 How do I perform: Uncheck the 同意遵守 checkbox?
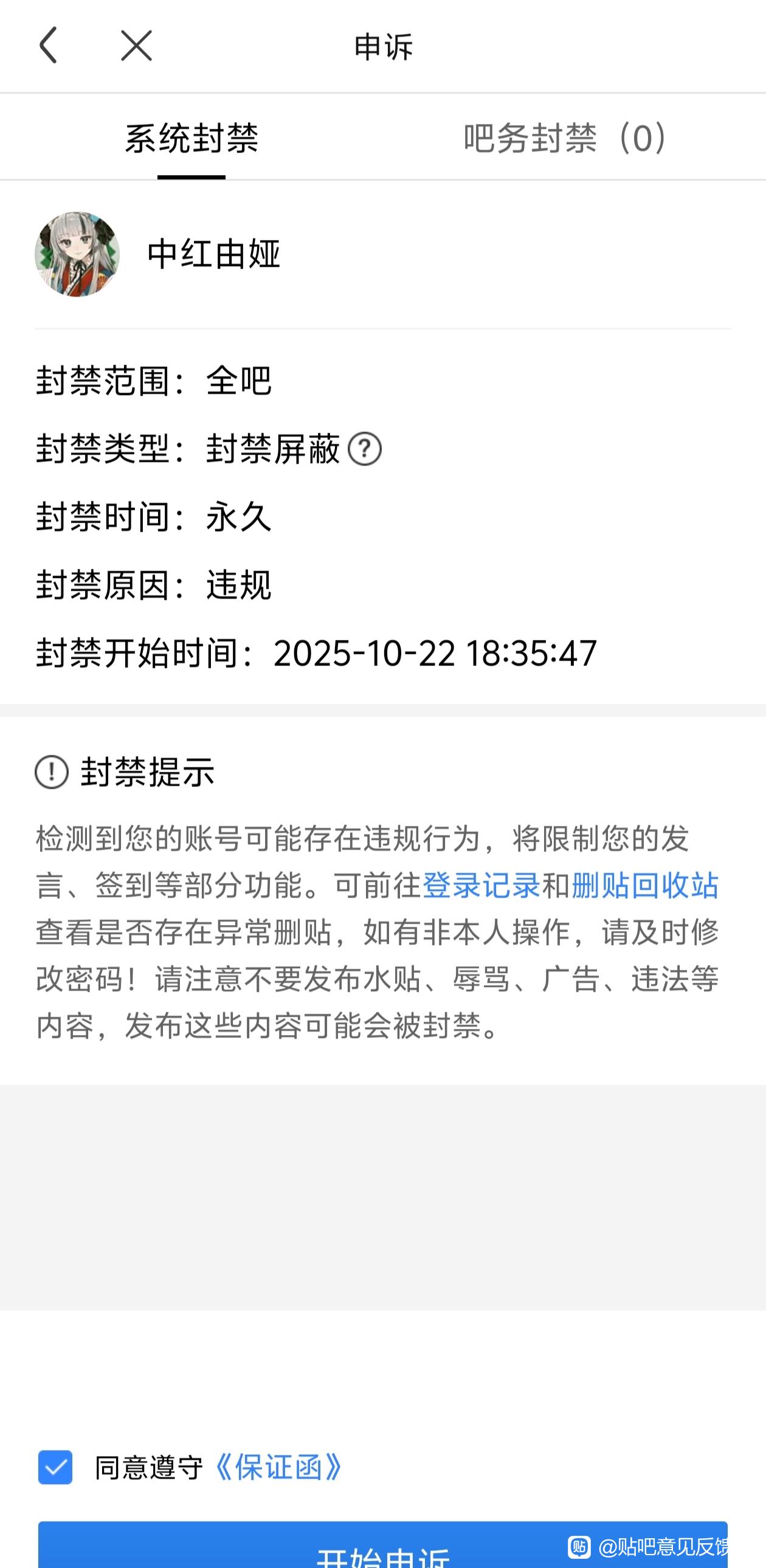55,1467
